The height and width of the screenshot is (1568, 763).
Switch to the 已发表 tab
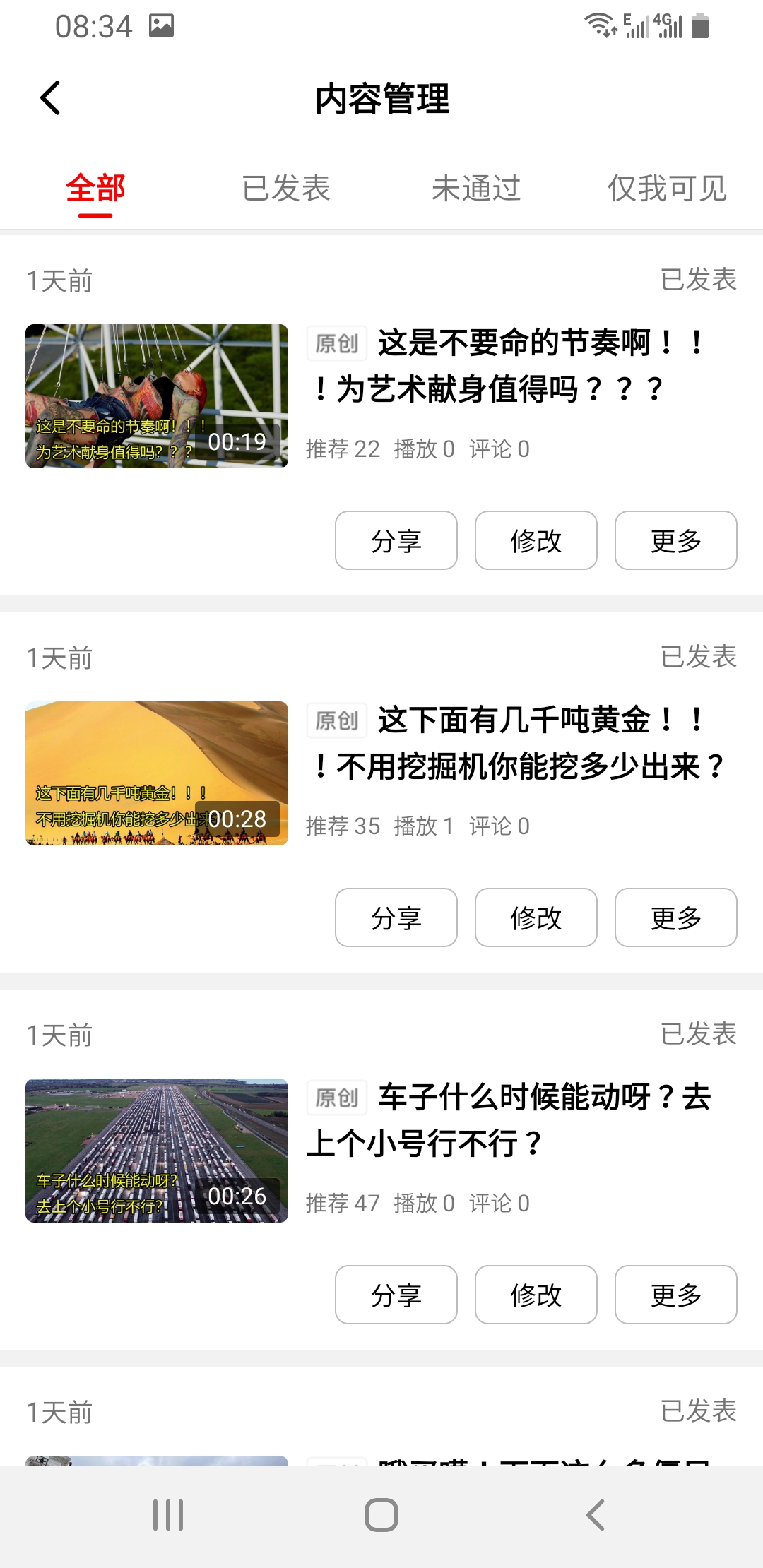pos(286,188)
